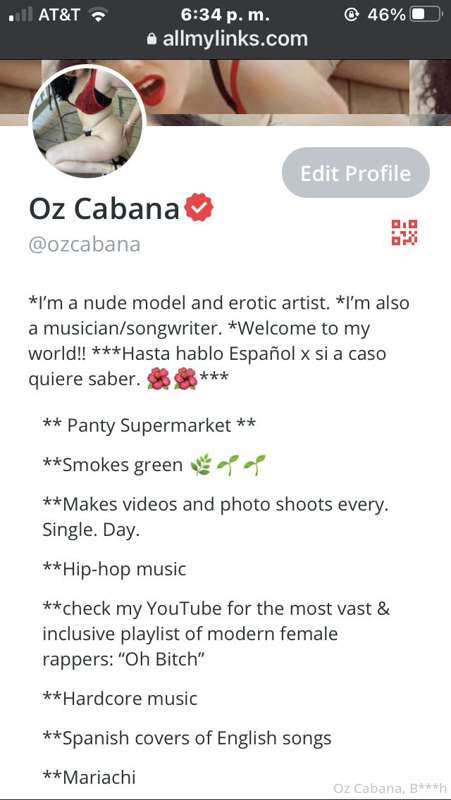
Task: Tap the Edit Profile button
Action: coord(356,173)
